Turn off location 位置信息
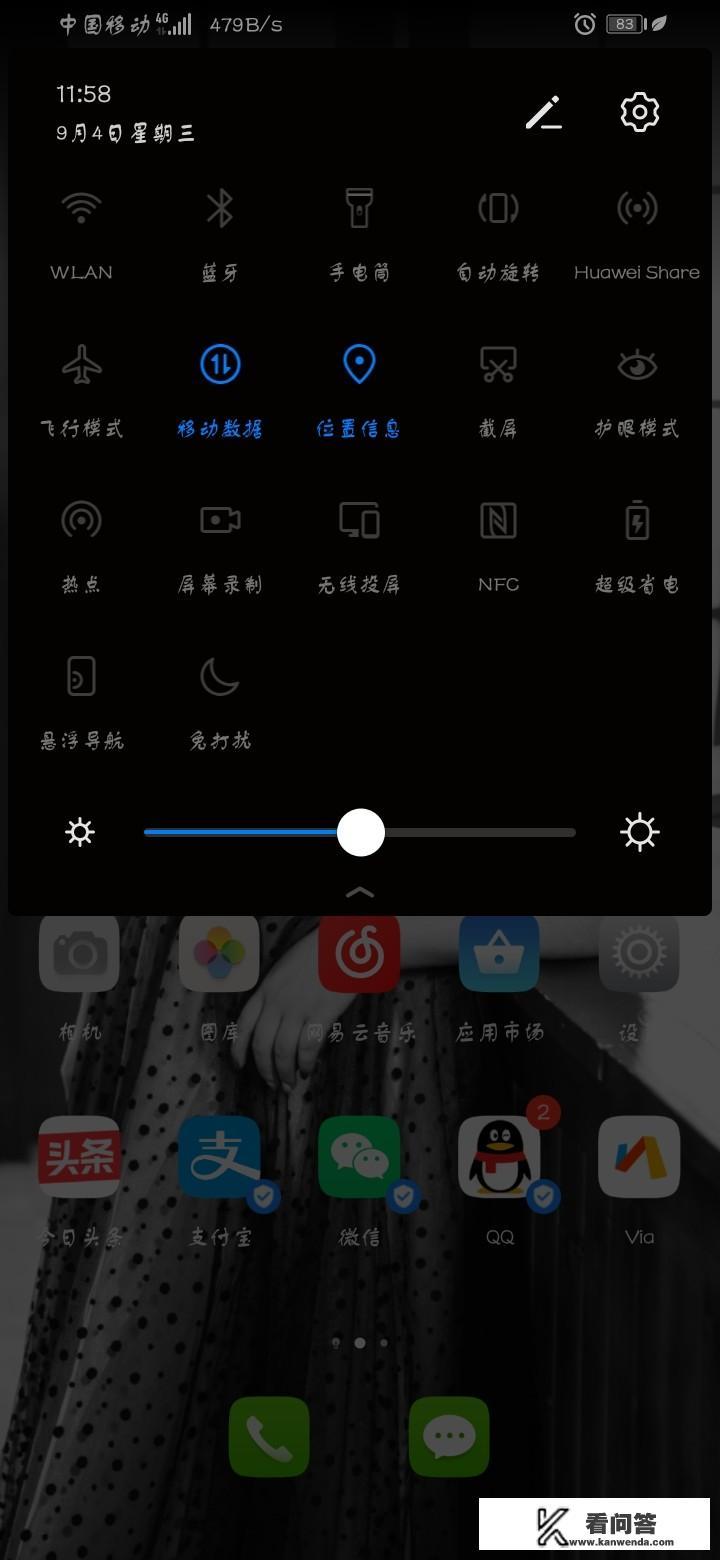The width and height of the screenshot is (720, 1560). point(359,364)
